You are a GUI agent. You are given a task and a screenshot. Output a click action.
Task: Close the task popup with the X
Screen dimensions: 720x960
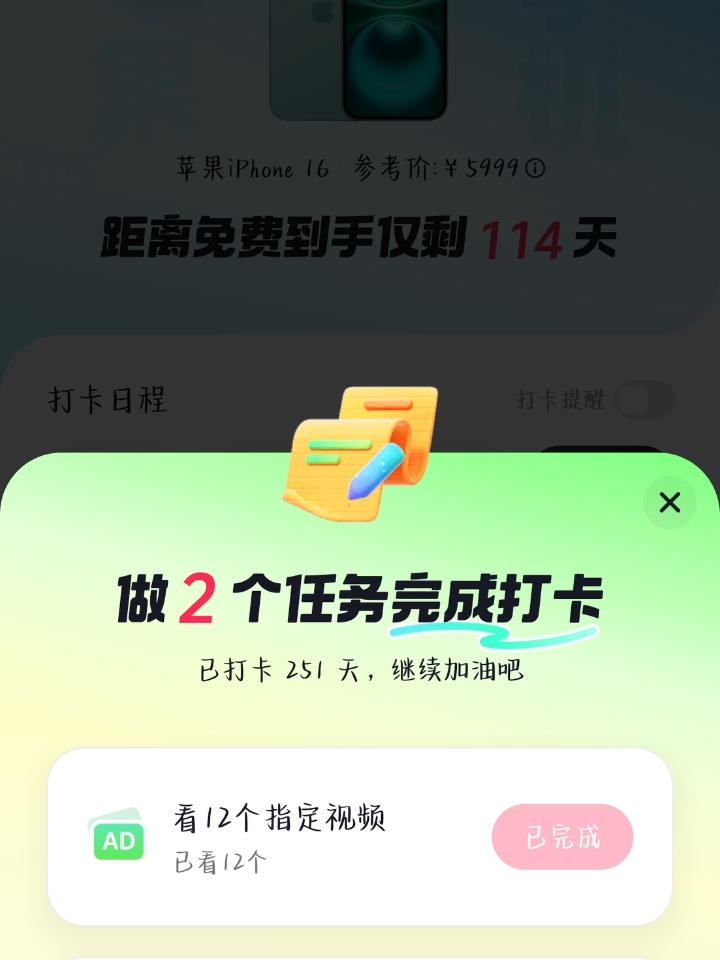(669, 503)
